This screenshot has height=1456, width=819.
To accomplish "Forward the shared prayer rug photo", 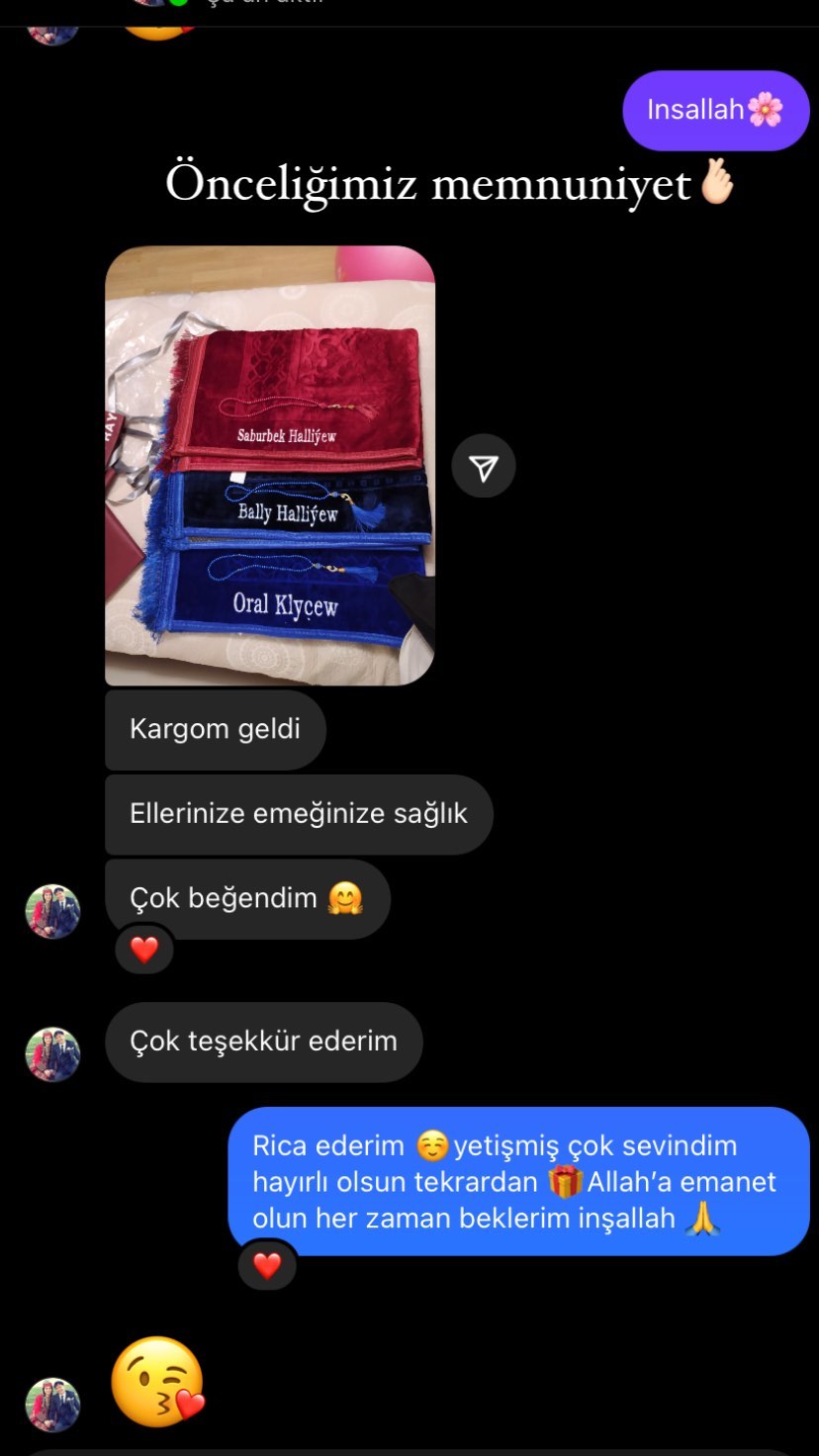I will tap(483, 467).
